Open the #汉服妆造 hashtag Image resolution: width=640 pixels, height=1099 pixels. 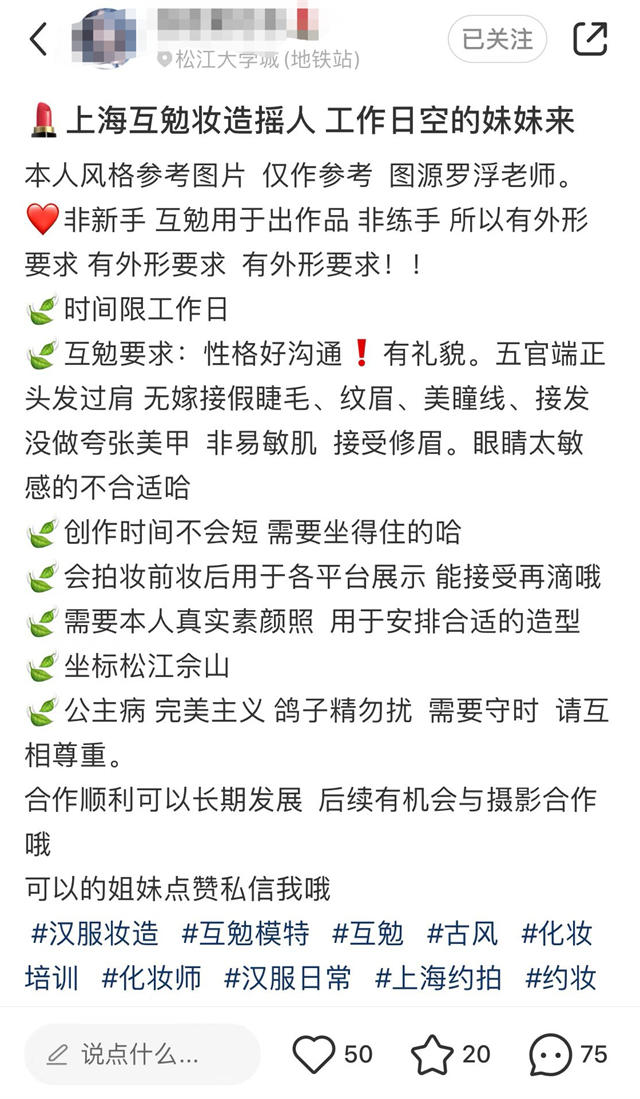pos(95,934)
